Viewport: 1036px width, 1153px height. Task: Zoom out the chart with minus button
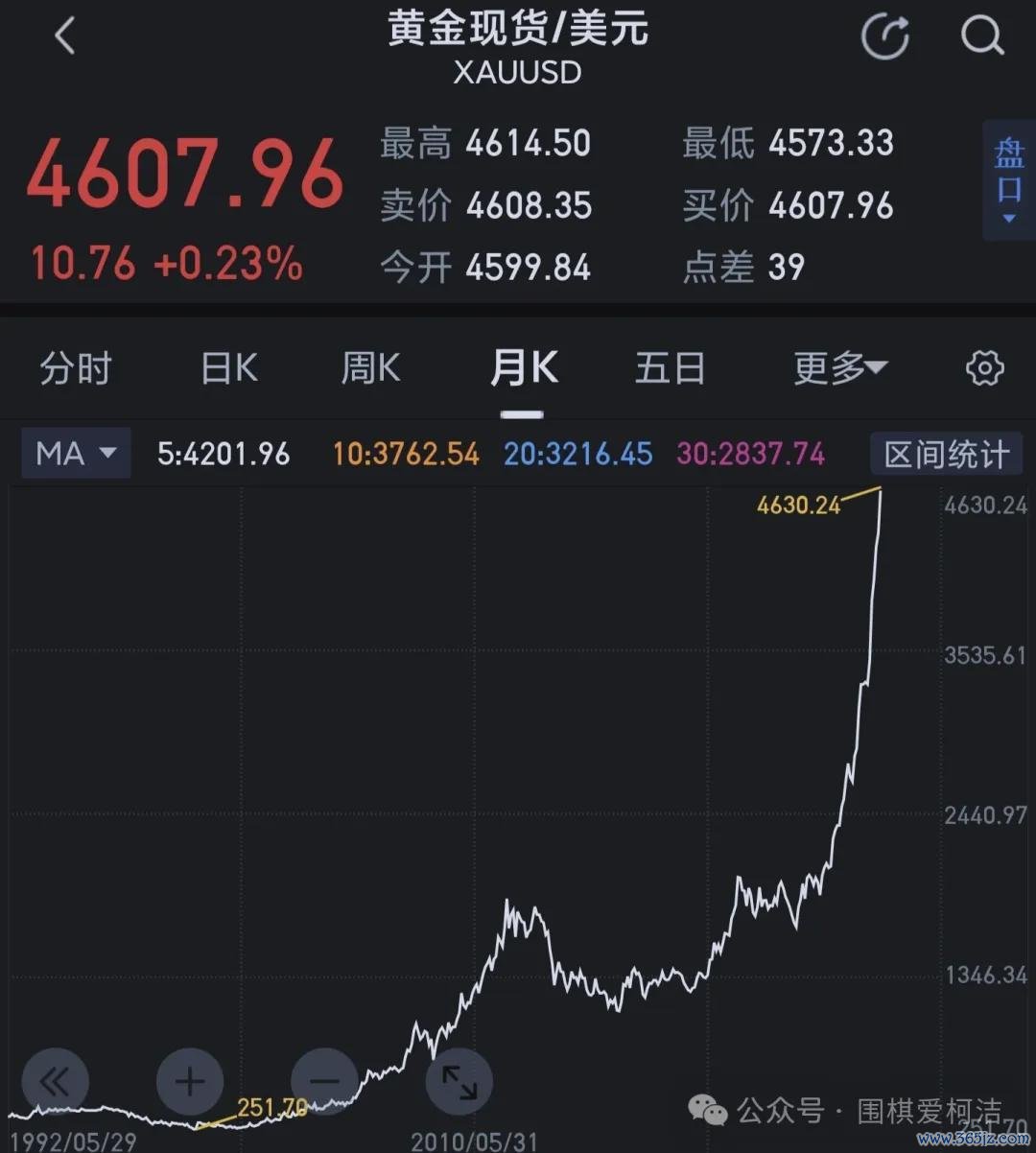click(324, 1083)
